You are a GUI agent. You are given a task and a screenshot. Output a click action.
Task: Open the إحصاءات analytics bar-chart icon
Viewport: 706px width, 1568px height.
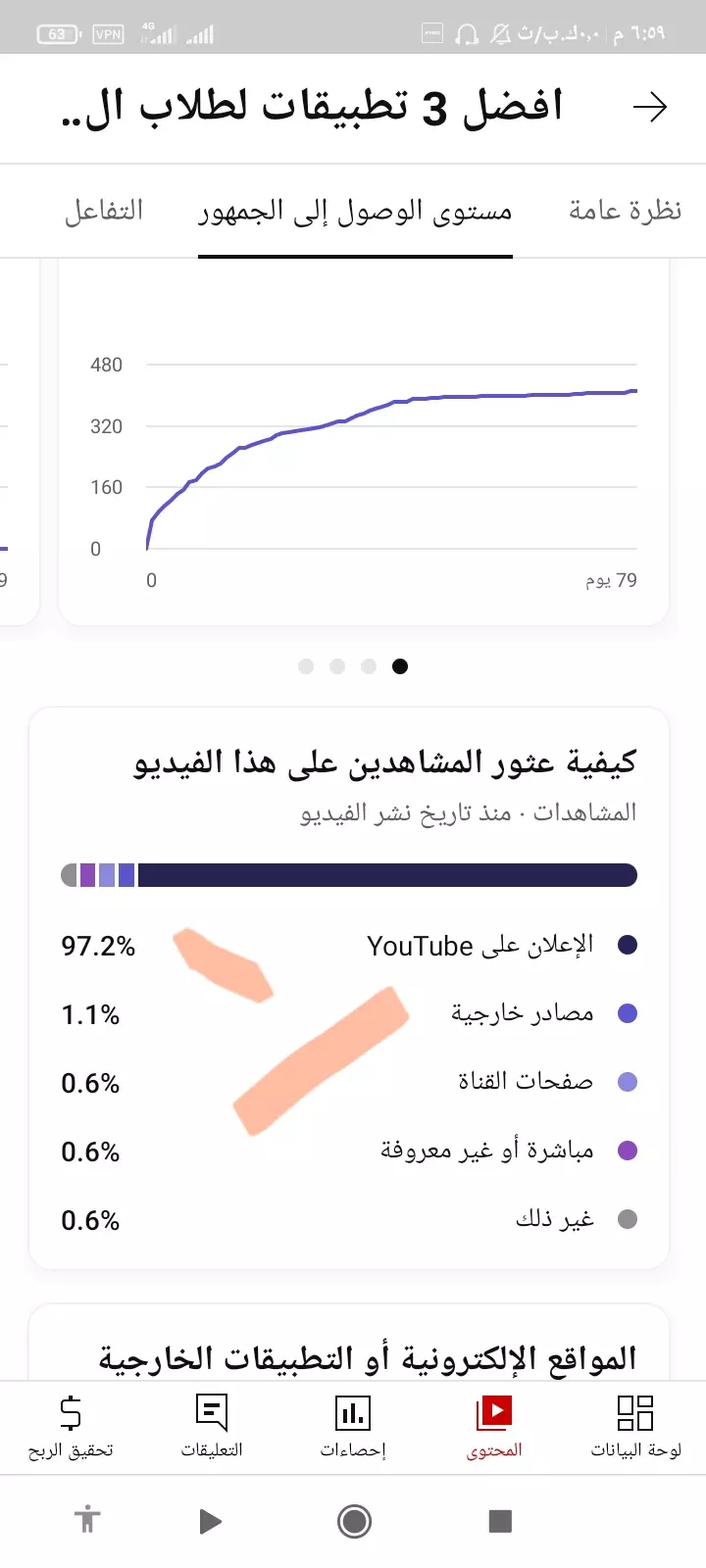point(354,1412)
